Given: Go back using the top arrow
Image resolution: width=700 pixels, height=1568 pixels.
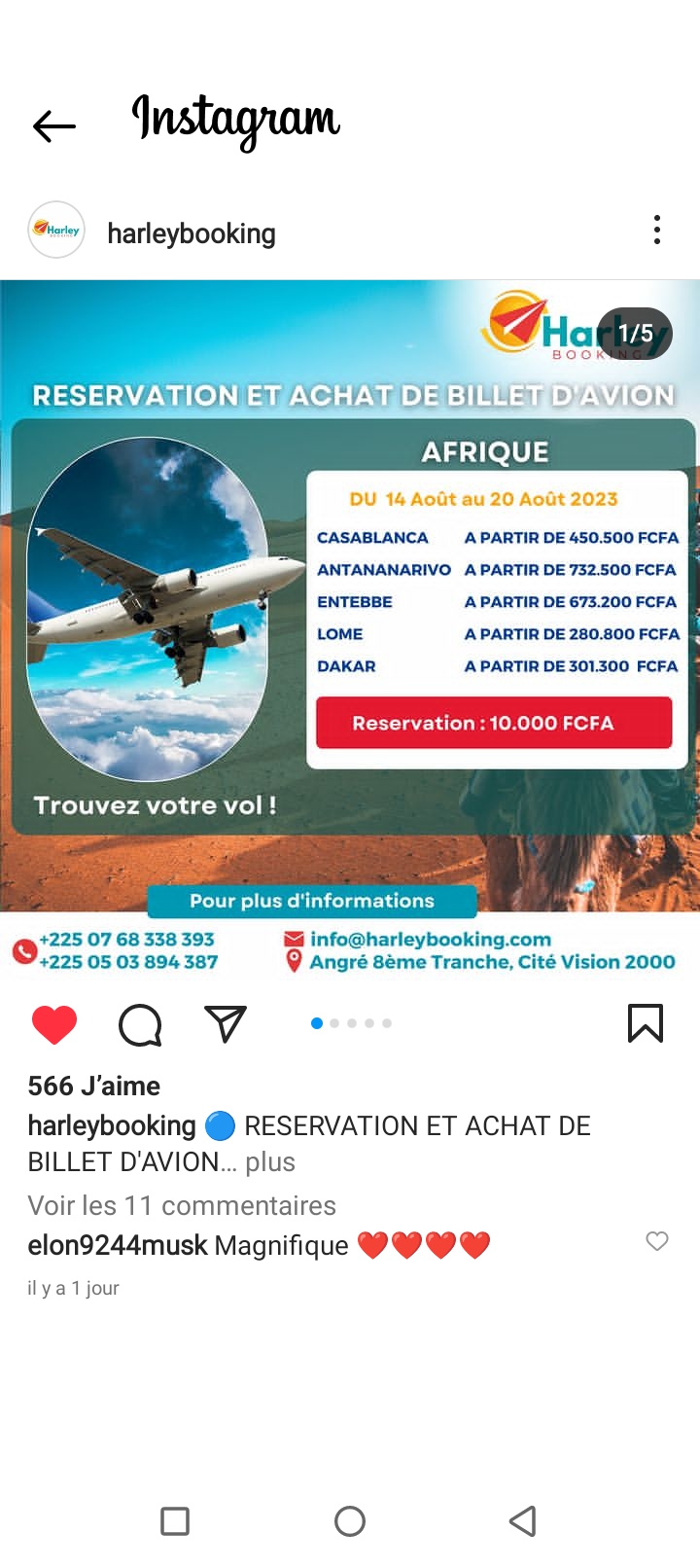Looking at the screenshot, I should pyautogui.click(x=54, y=125).
